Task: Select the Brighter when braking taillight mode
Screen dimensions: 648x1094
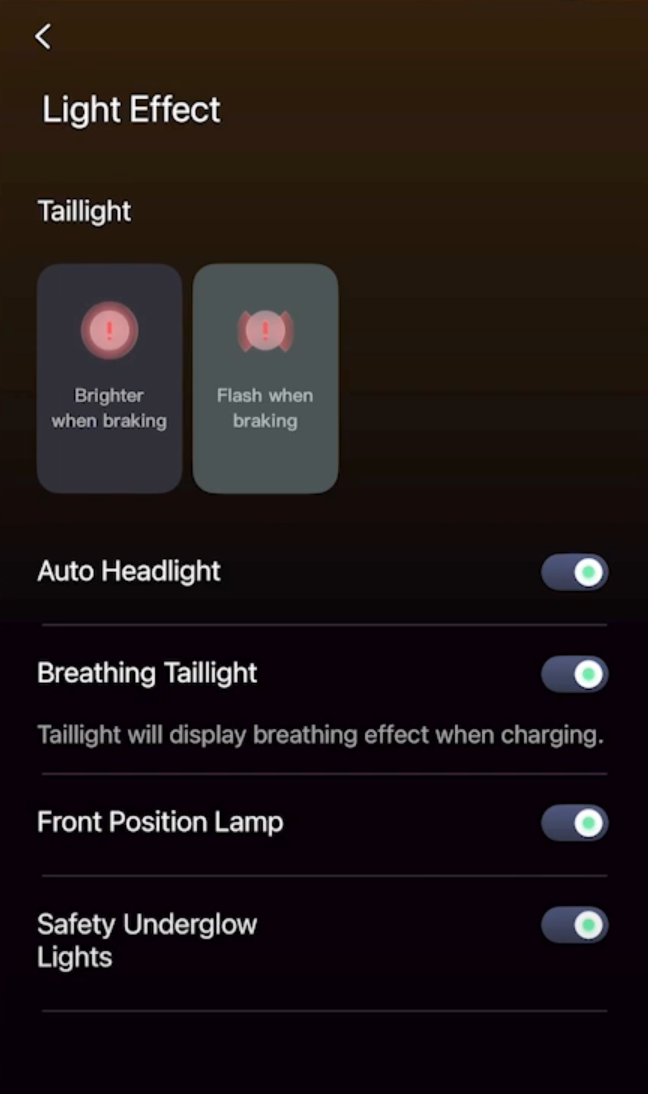Action: pyautogui.click(x=110, y=378)
